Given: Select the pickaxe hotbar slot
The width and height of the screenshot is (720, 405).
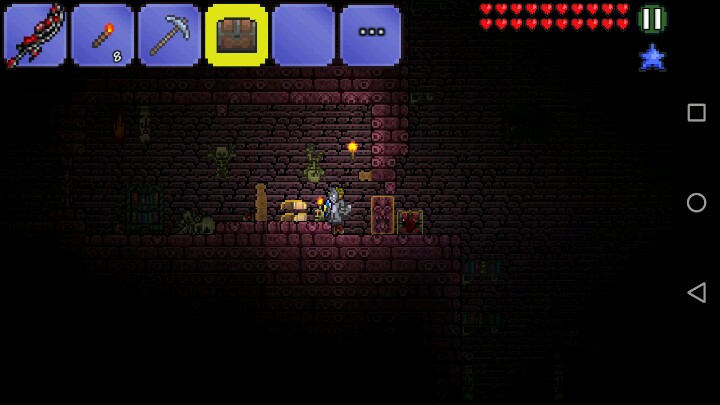Looking at the screenshot, I should click(169, 35).
